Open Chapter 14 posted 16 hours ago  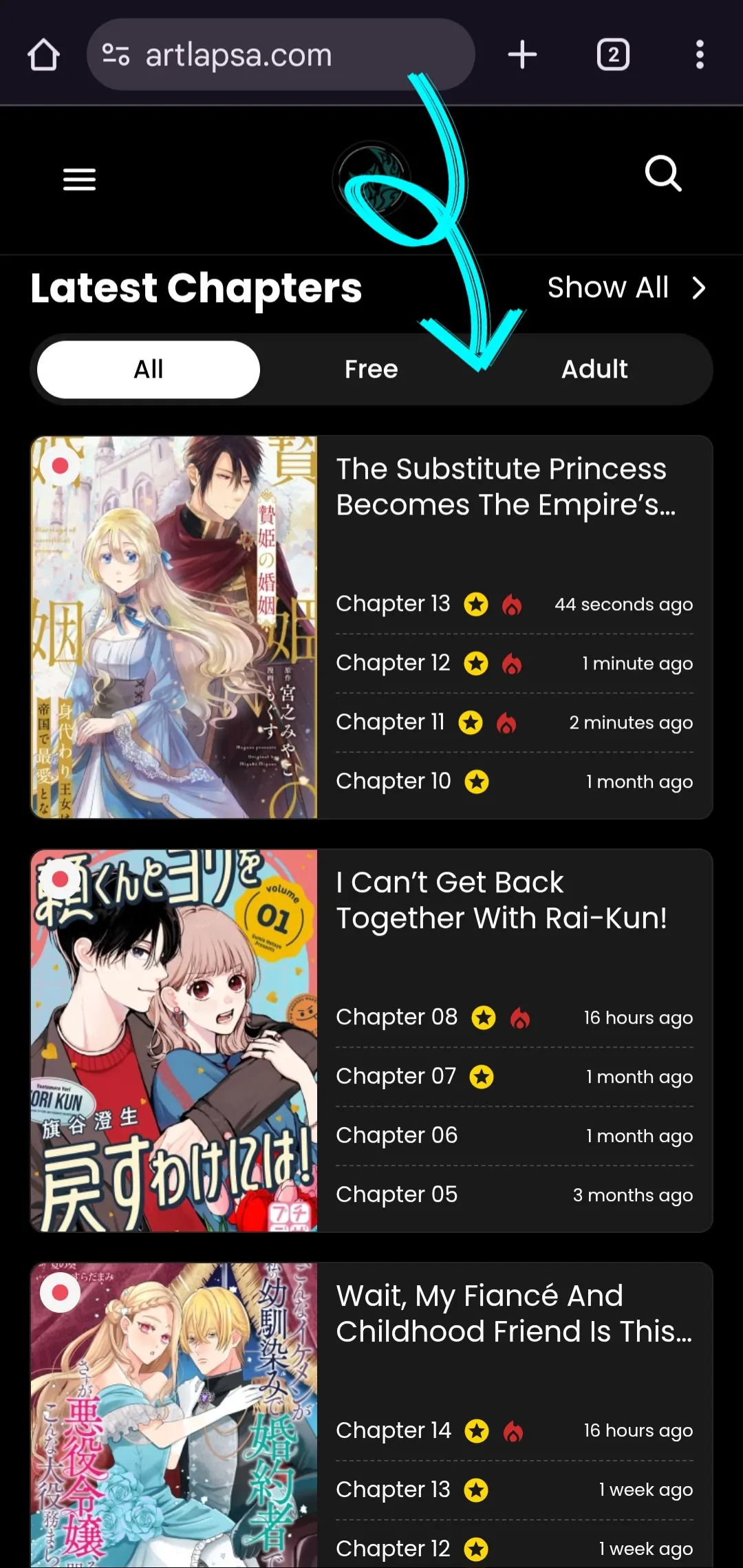(514, 1431)
